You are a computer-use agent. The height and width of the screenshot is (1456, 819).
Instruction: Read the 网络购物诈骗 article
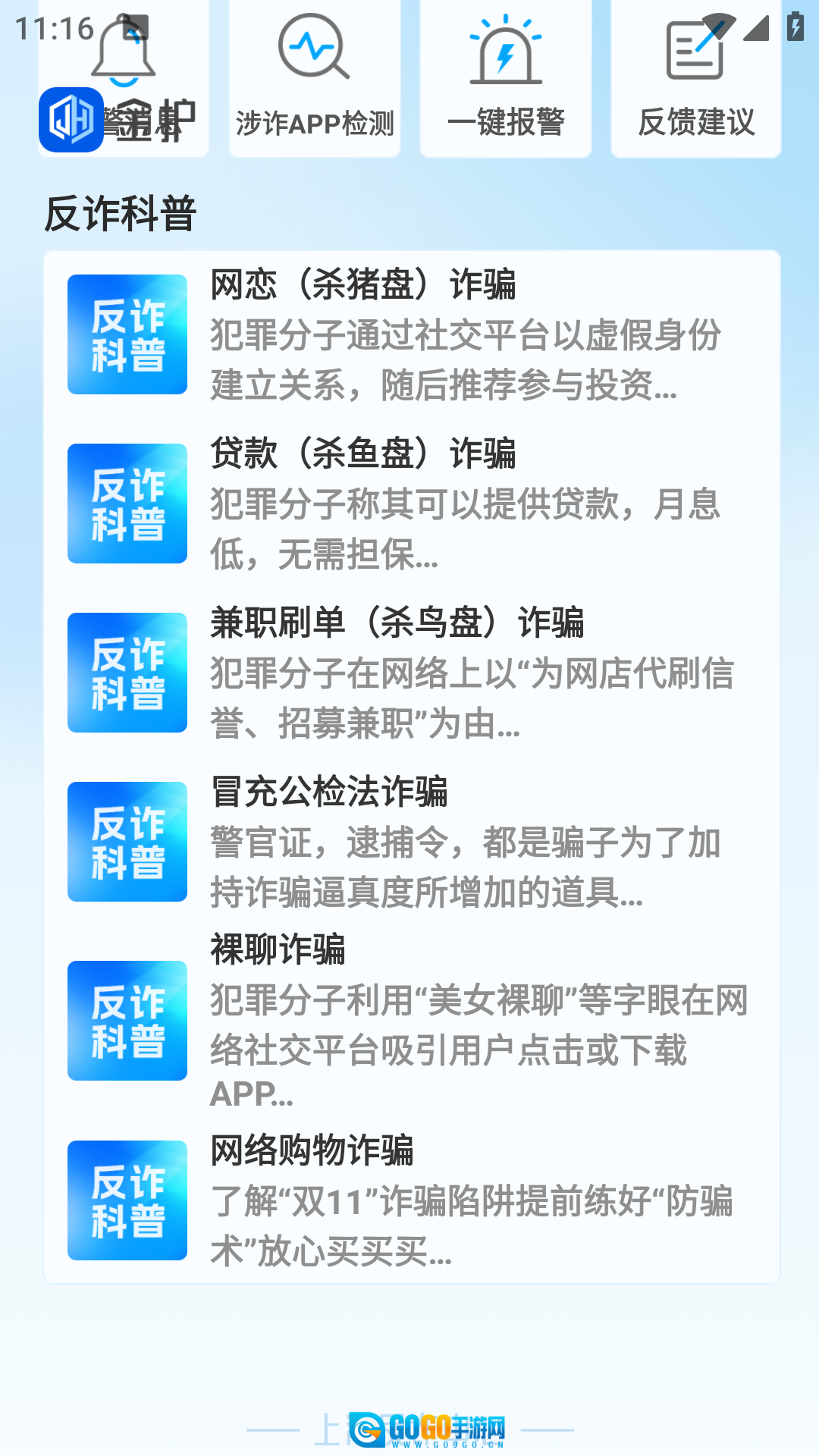pyautogui.click(x=412, y=1200)
